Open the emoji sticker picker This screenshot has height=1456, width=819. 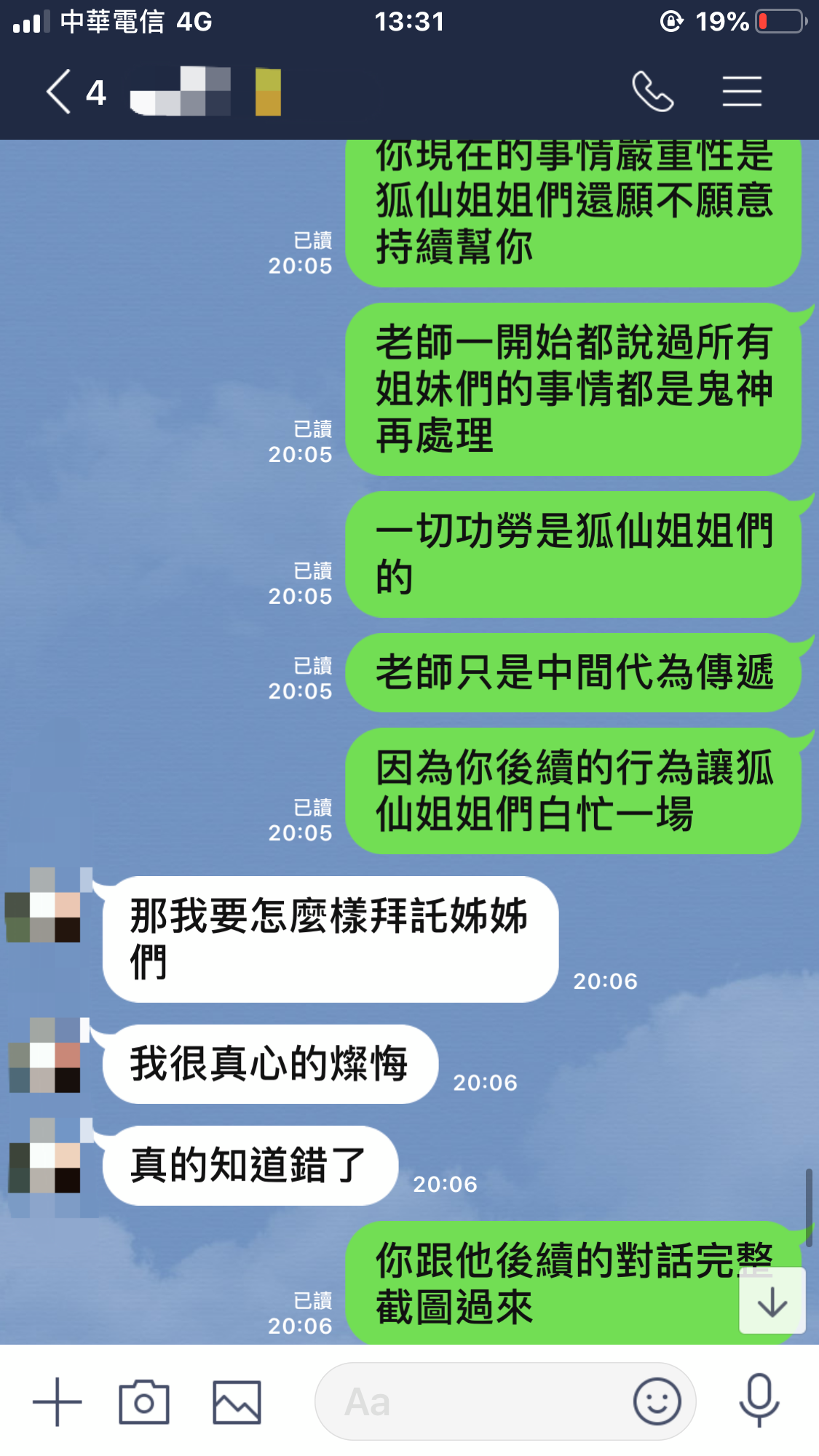click(657, 1401)
